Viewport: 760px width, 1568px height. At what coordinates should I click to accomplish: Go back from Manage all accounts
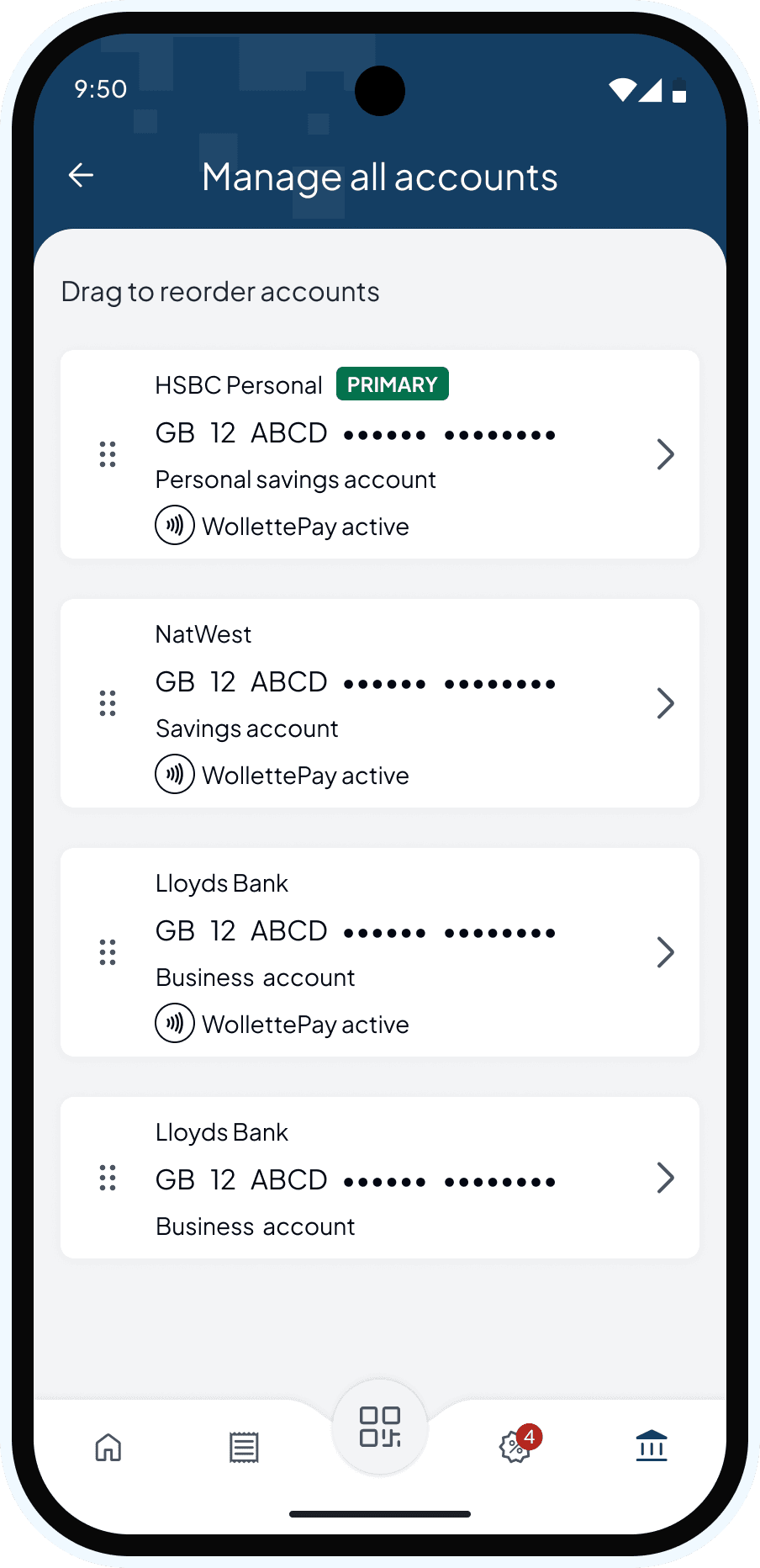tap(82, 176)
